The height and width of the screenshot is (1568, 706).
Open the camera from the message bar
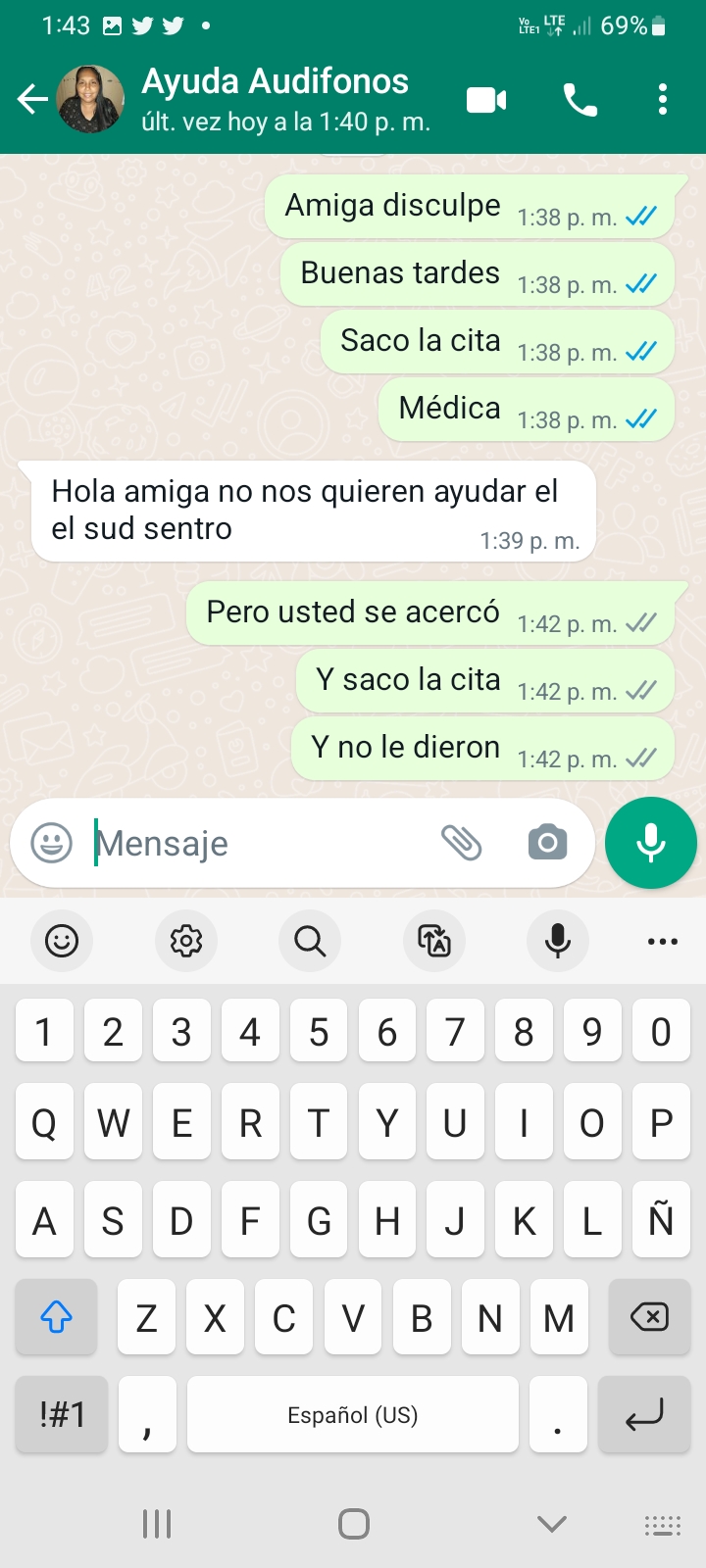click(x=547, y=843)
